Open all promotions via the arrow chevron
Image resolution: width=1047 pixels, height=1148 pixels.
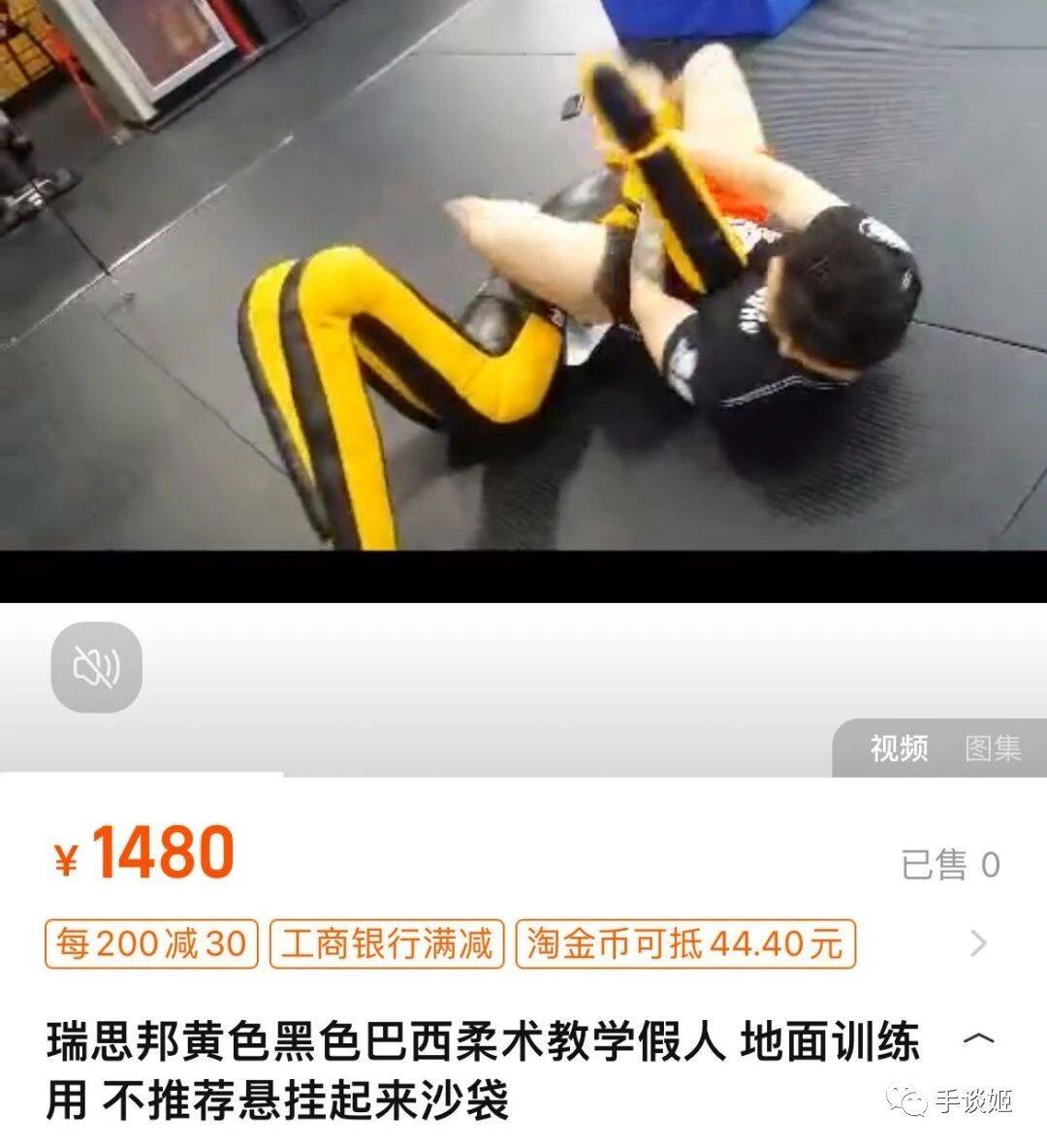979,942
